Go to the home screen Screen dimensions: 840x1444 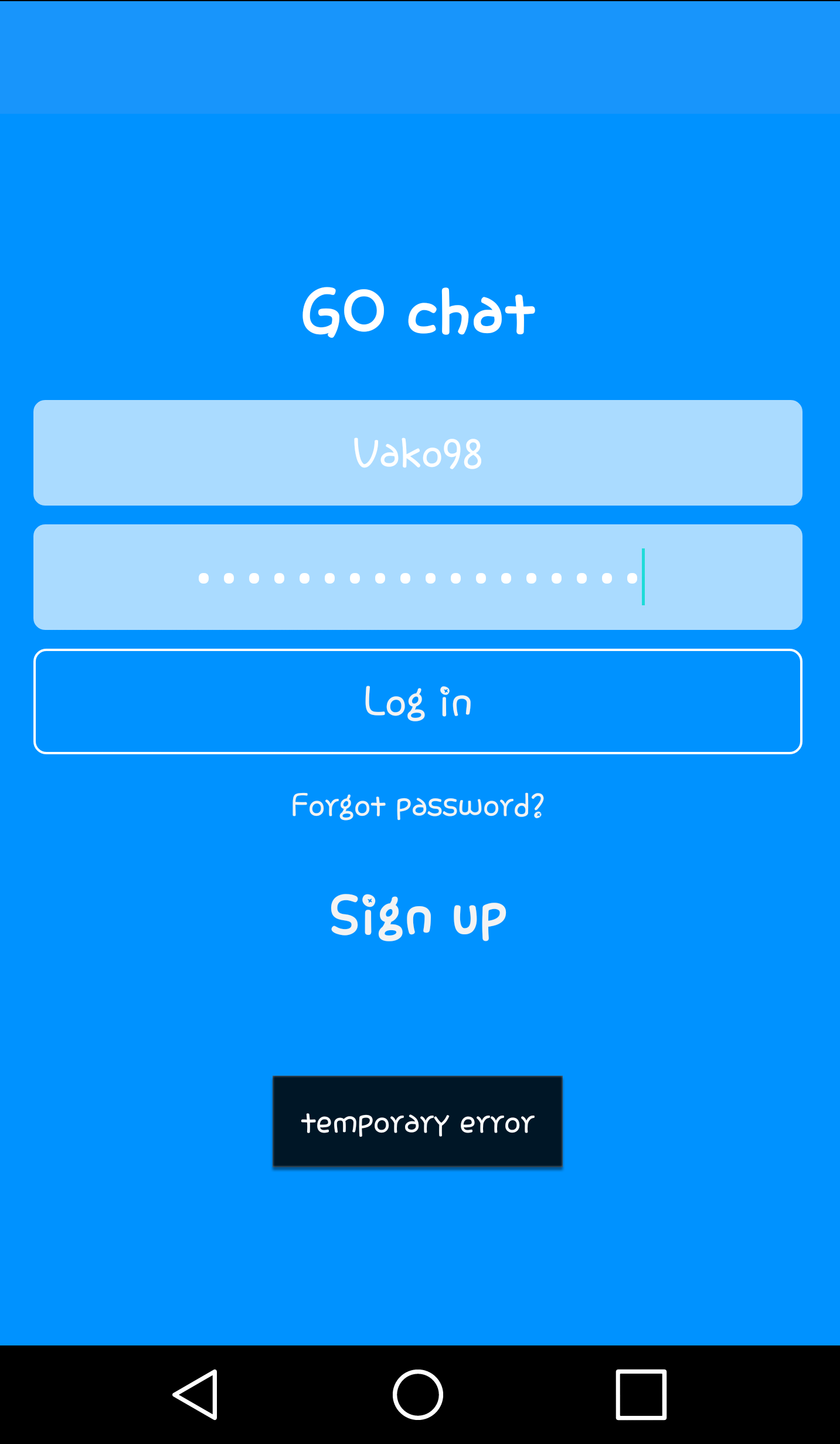pos(417,1395)
